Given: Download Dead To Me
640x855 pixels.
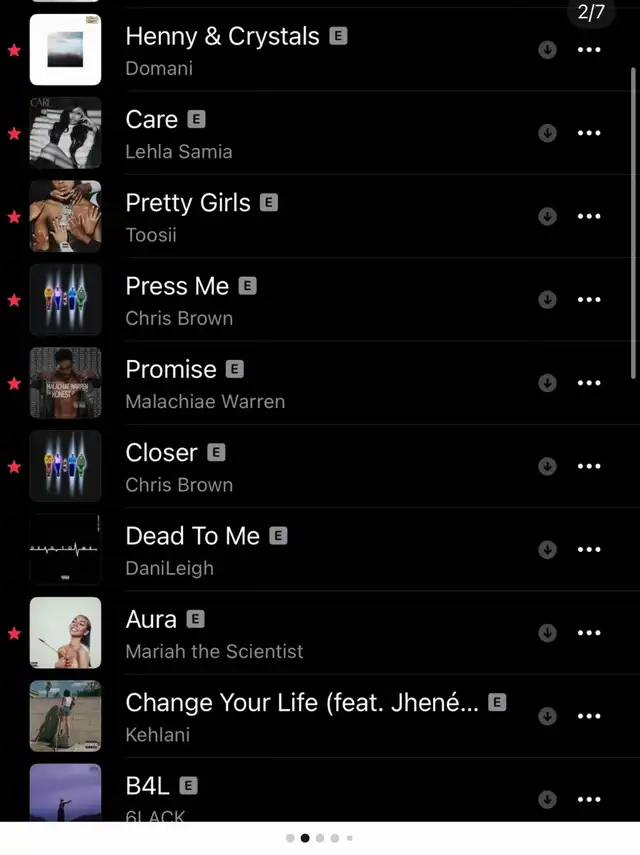Looking at the screenshot, I should (547, 549).
